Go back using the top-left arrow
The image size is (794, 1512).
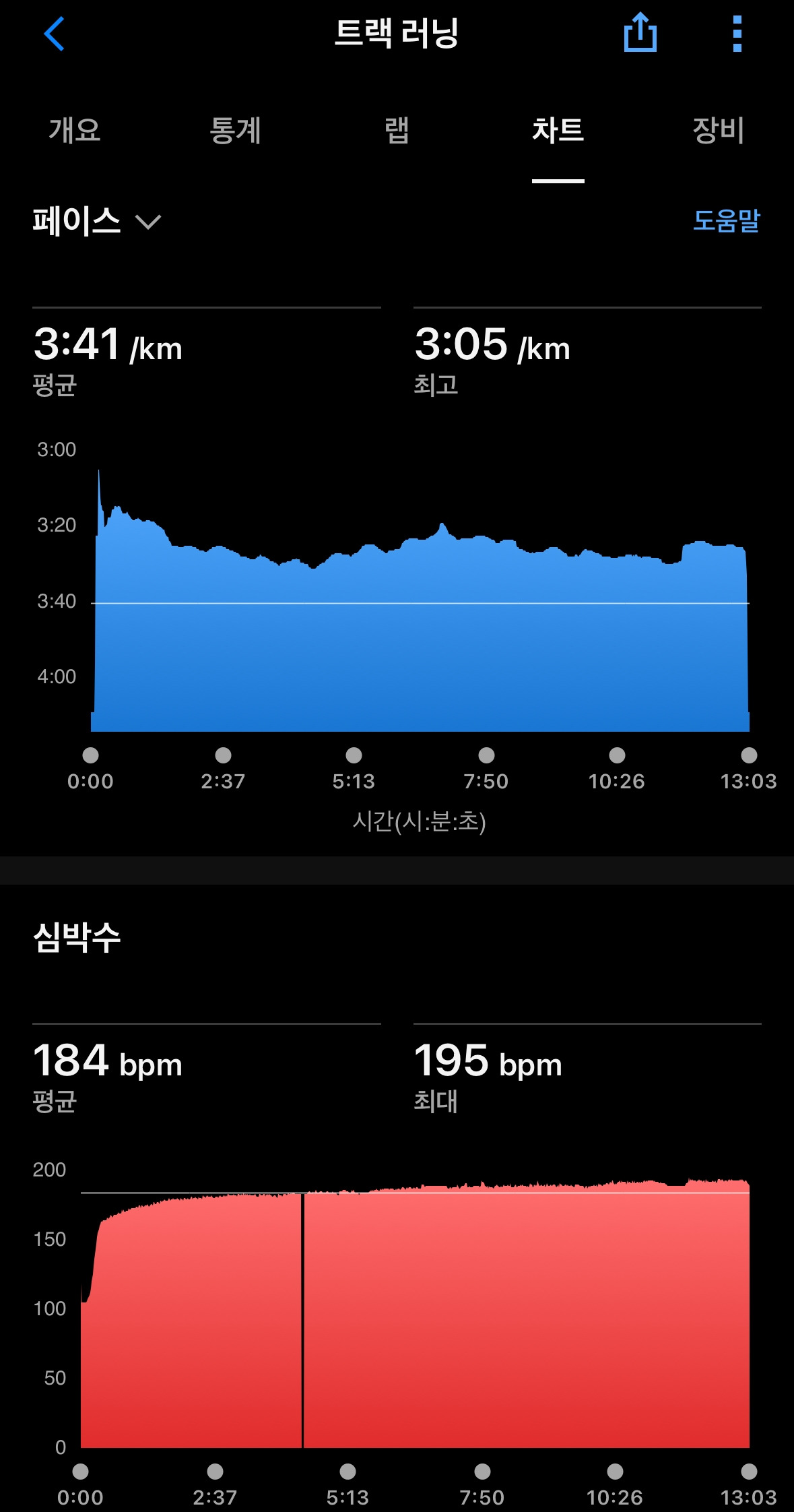click(x=54, y=34)
